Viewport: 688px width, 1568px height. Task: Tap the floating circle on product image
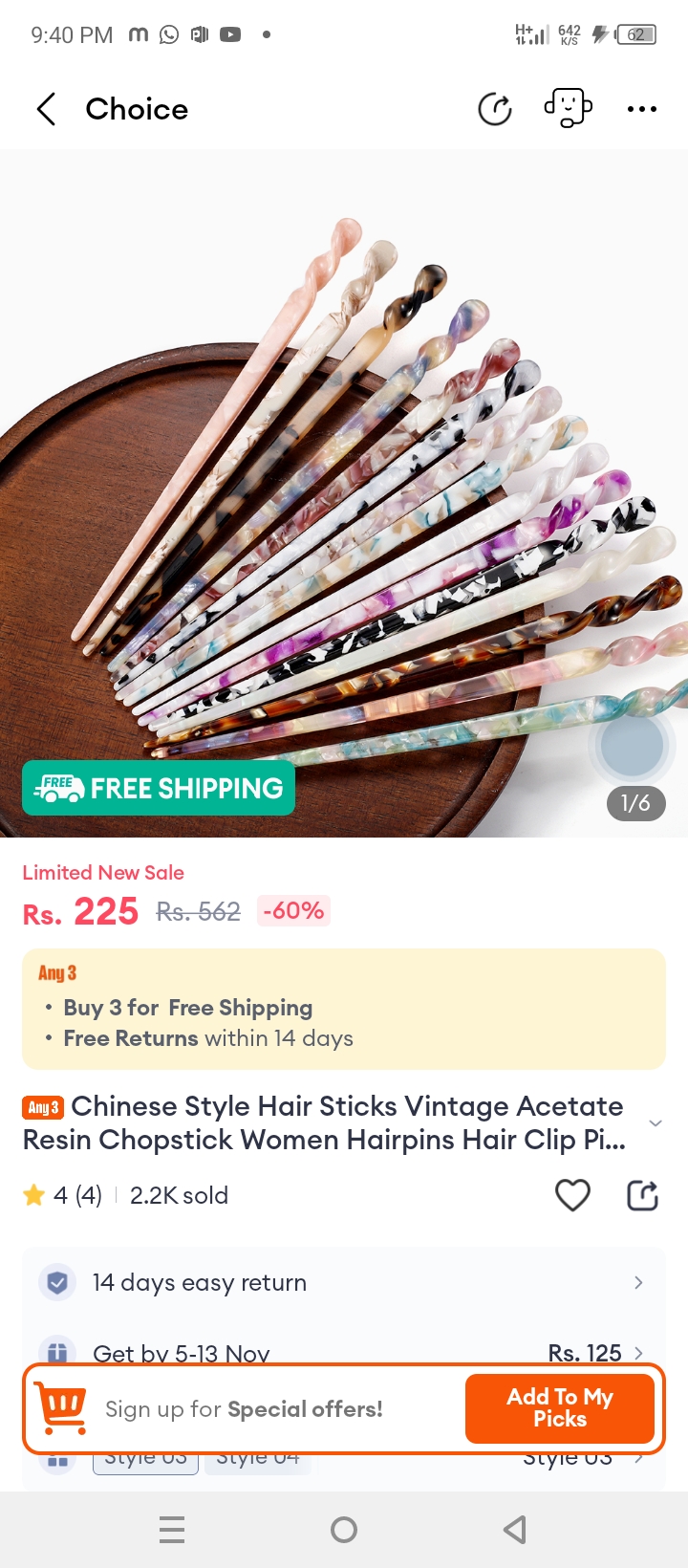[632, 747]
